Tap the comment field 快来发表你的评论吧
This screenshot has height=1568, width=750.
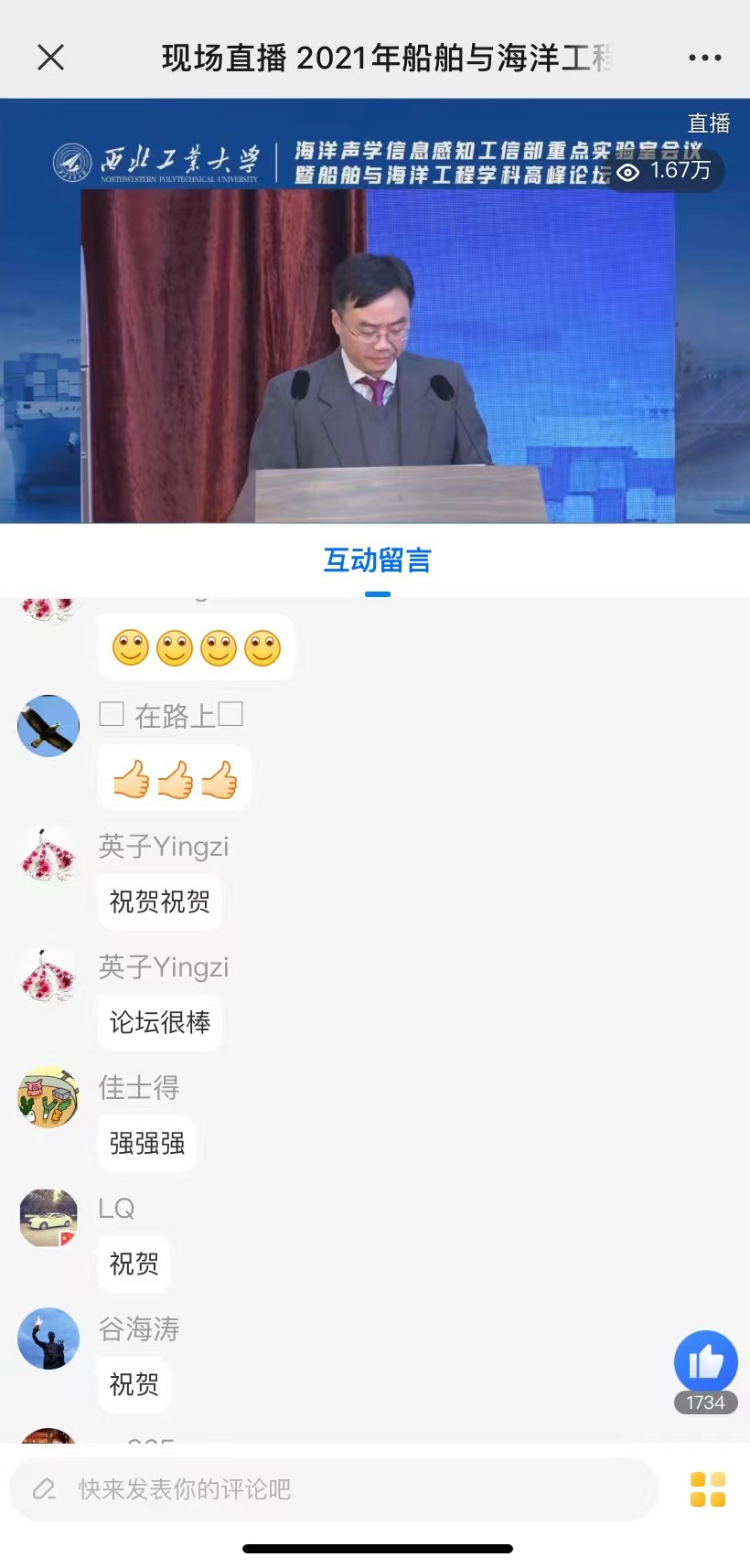334,1489
